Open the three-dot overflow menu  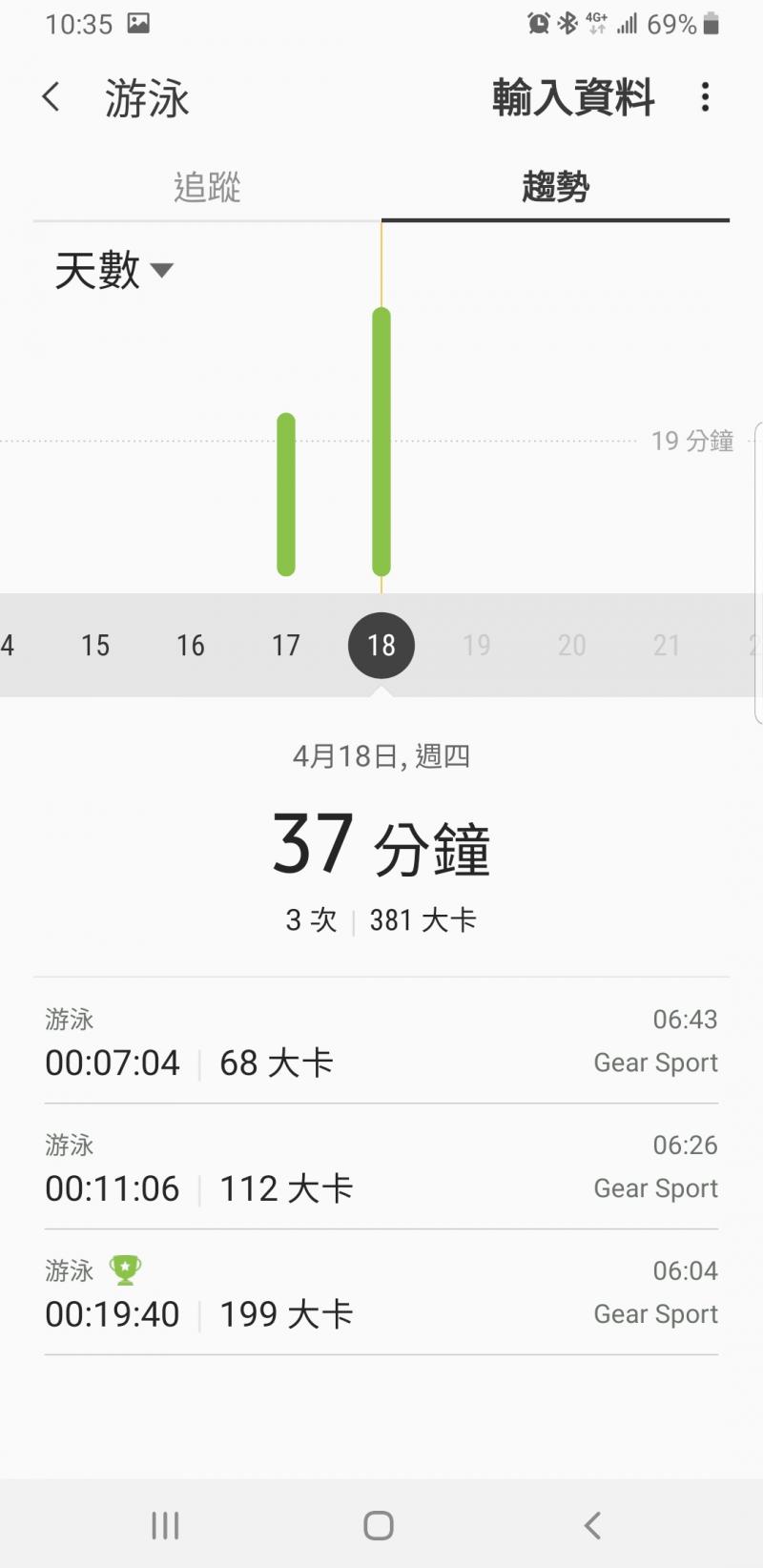click(705, 97)
